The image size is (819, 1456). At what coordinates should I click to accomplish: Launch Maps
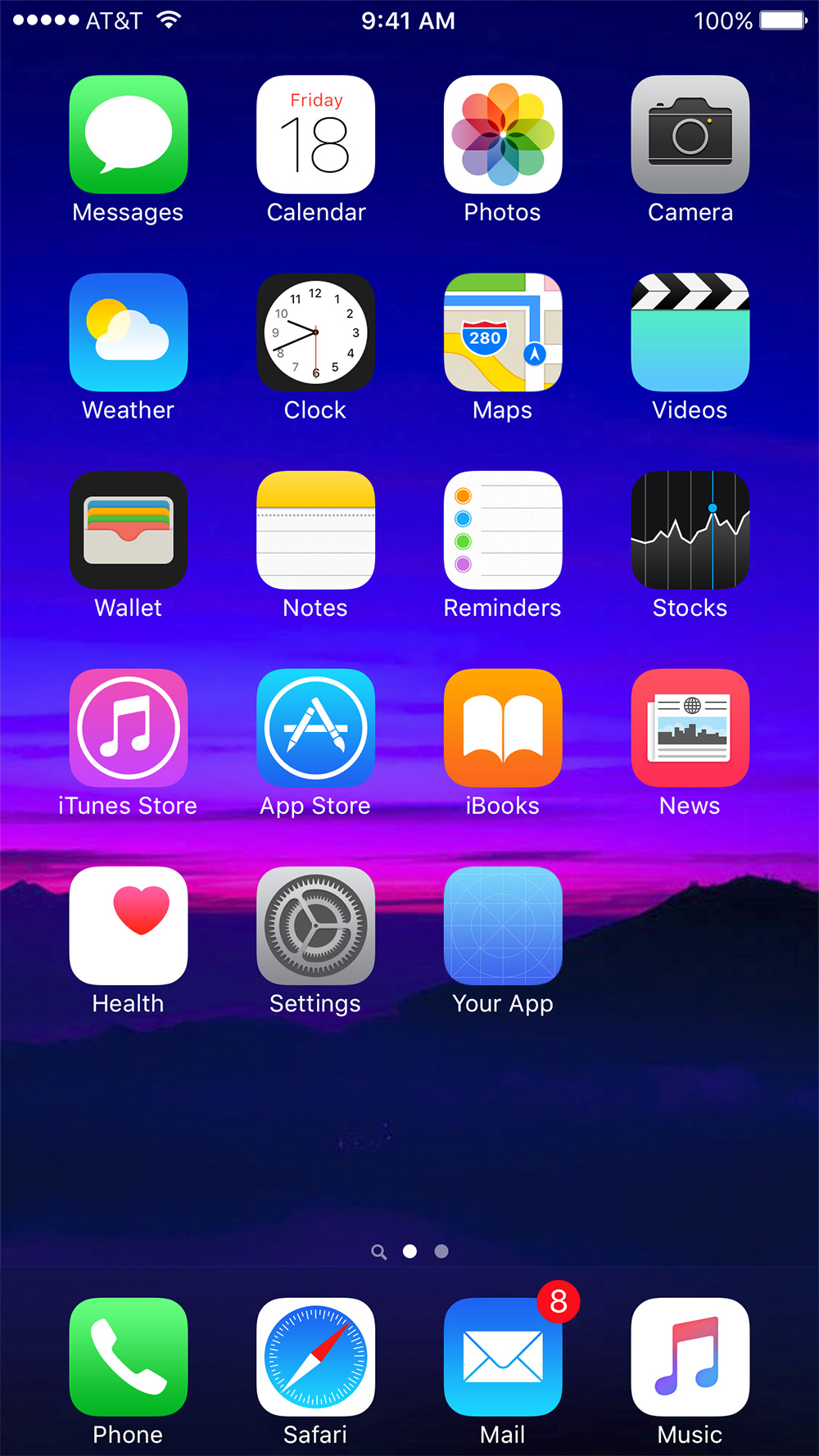[x=503, y=332]
